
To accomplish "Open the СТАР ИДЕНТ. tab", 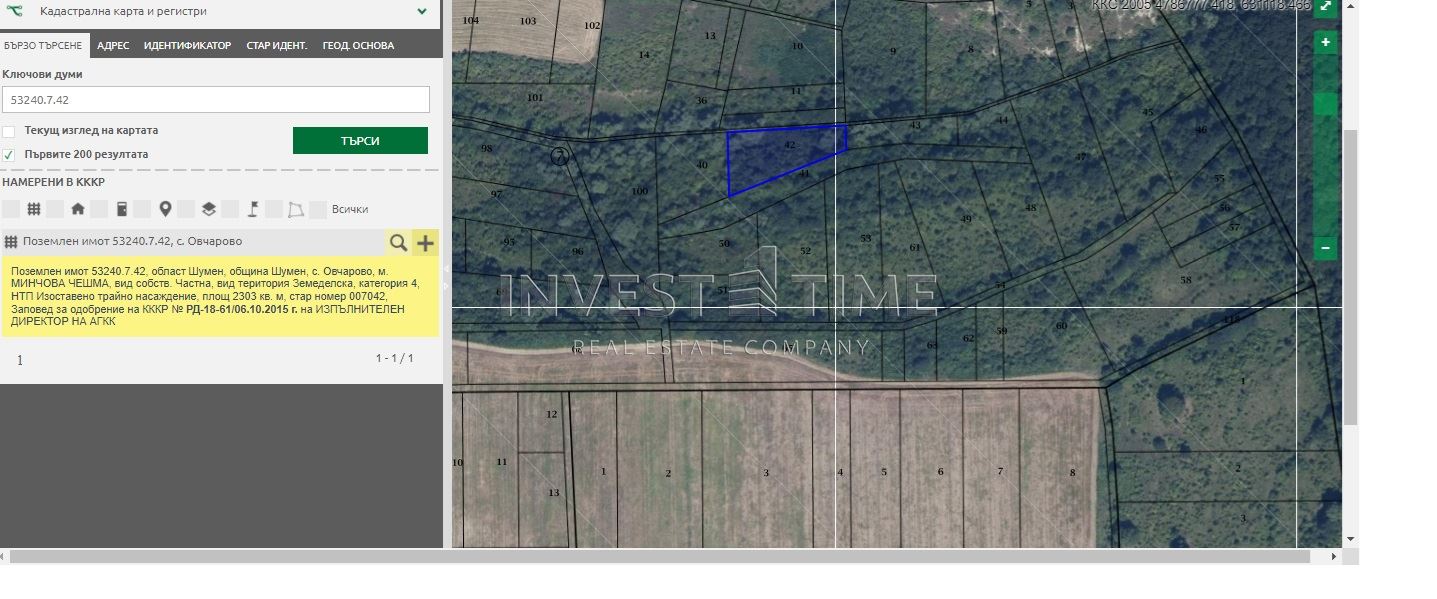I will pos(276,46).
